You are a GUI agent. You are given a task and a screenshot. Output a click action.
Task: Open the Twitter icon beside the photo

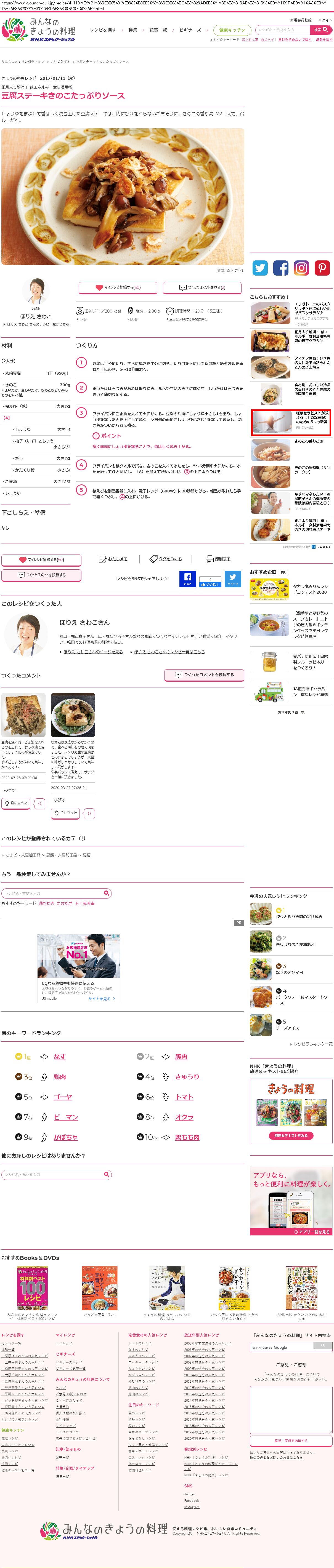point(260,267)
